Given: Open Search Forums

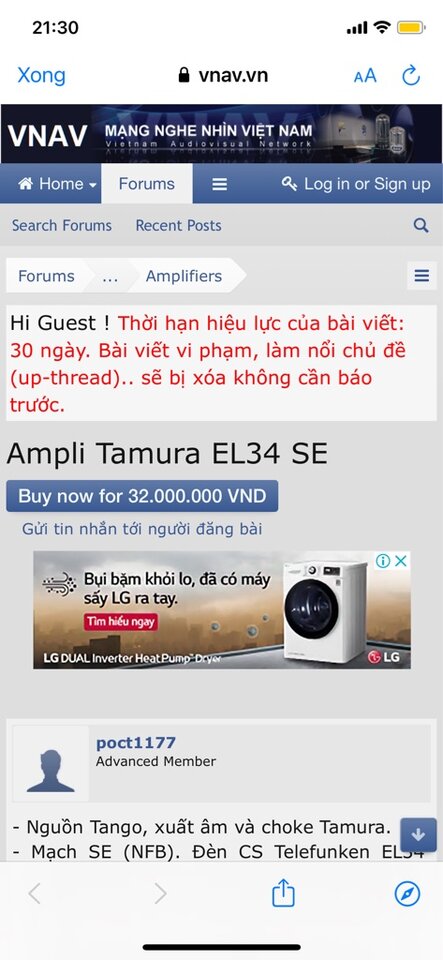Looking at the screenshot, I should [x=62, y=225].
